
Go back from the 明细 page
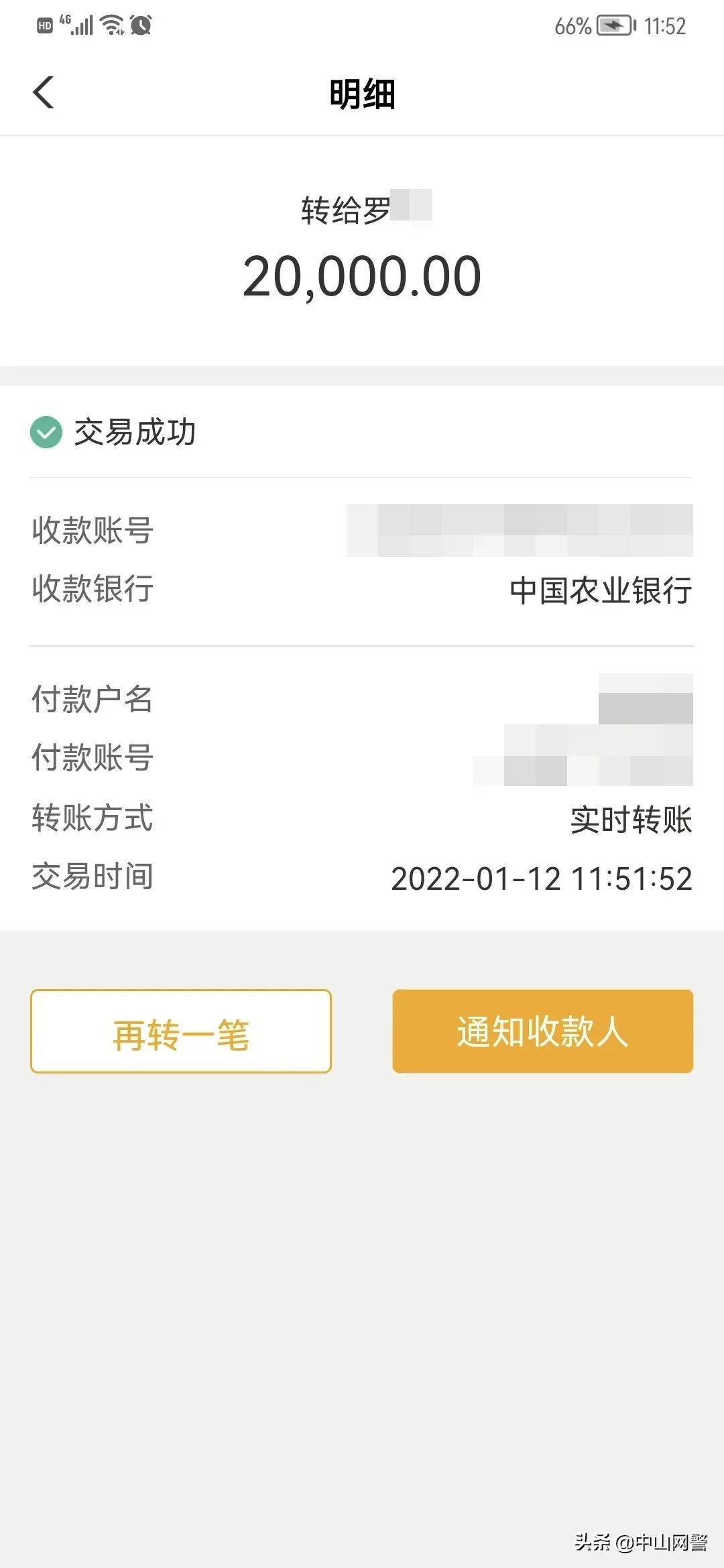pos(44,92)
